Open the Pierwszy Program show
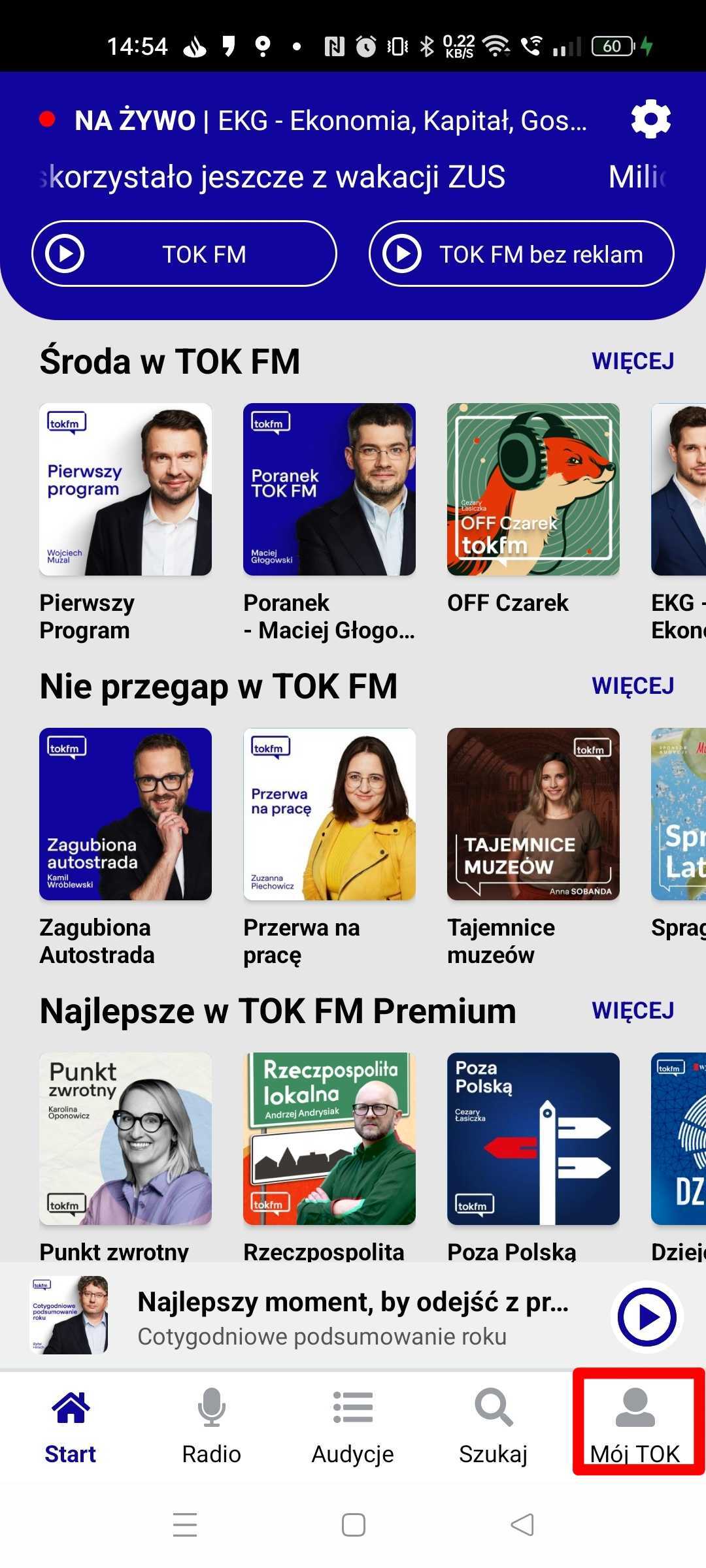The image size is (706, 1568). (x=126, y=489)
